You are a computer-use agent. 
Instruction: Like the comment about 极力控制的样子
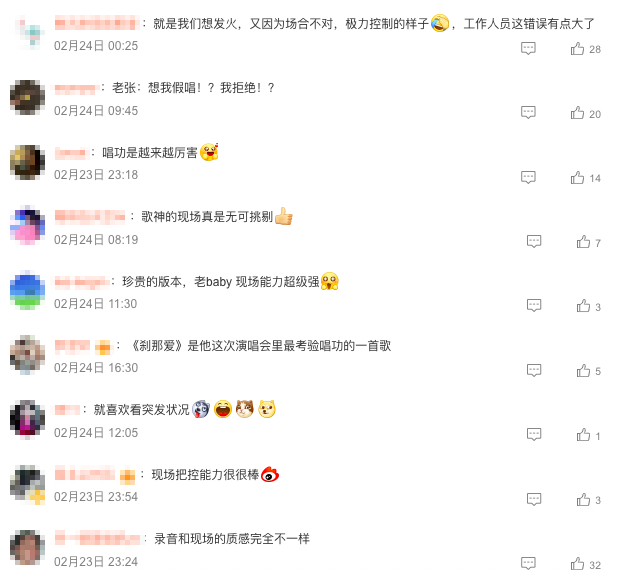coord(577,49)
